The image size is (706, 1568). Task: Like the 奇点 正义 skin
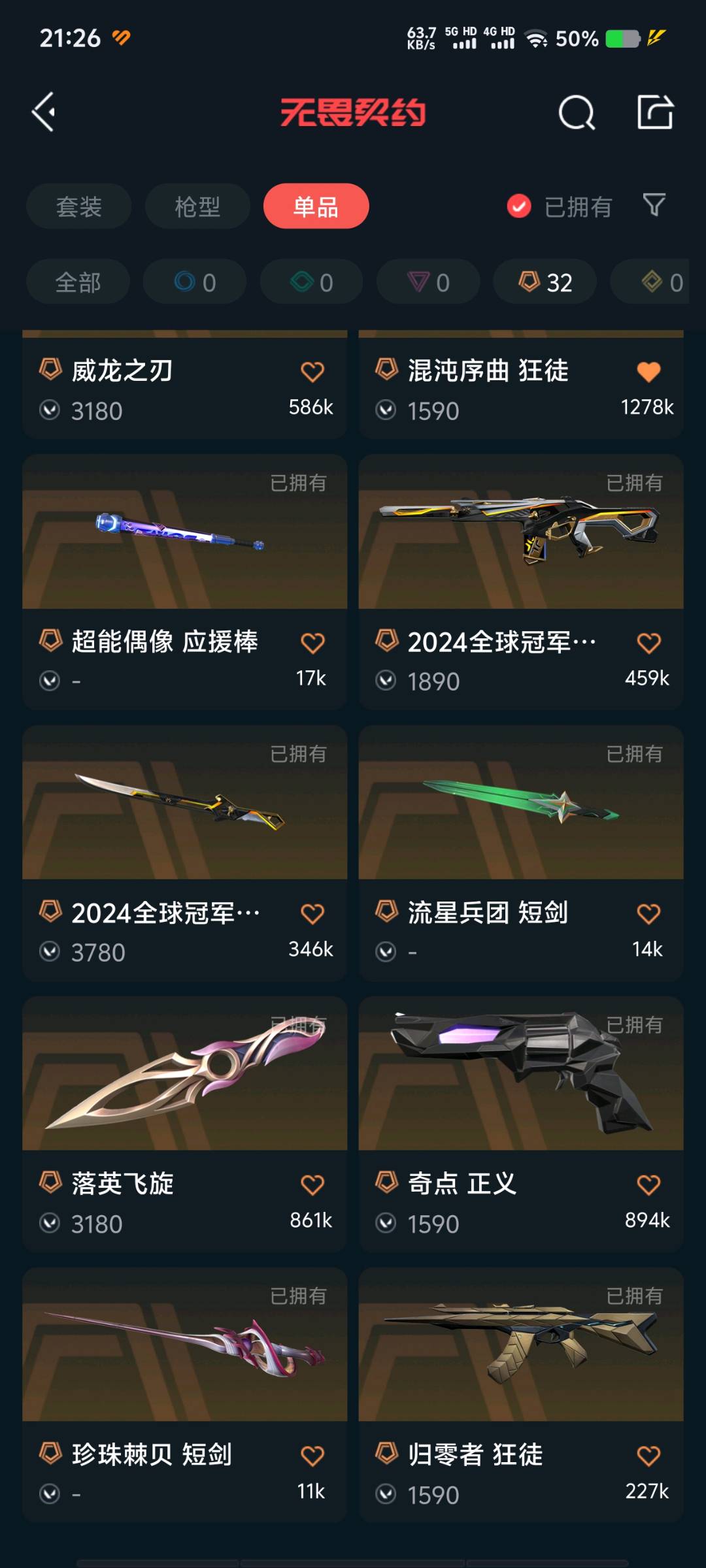pyautogui.click(x=648, y=1184)
